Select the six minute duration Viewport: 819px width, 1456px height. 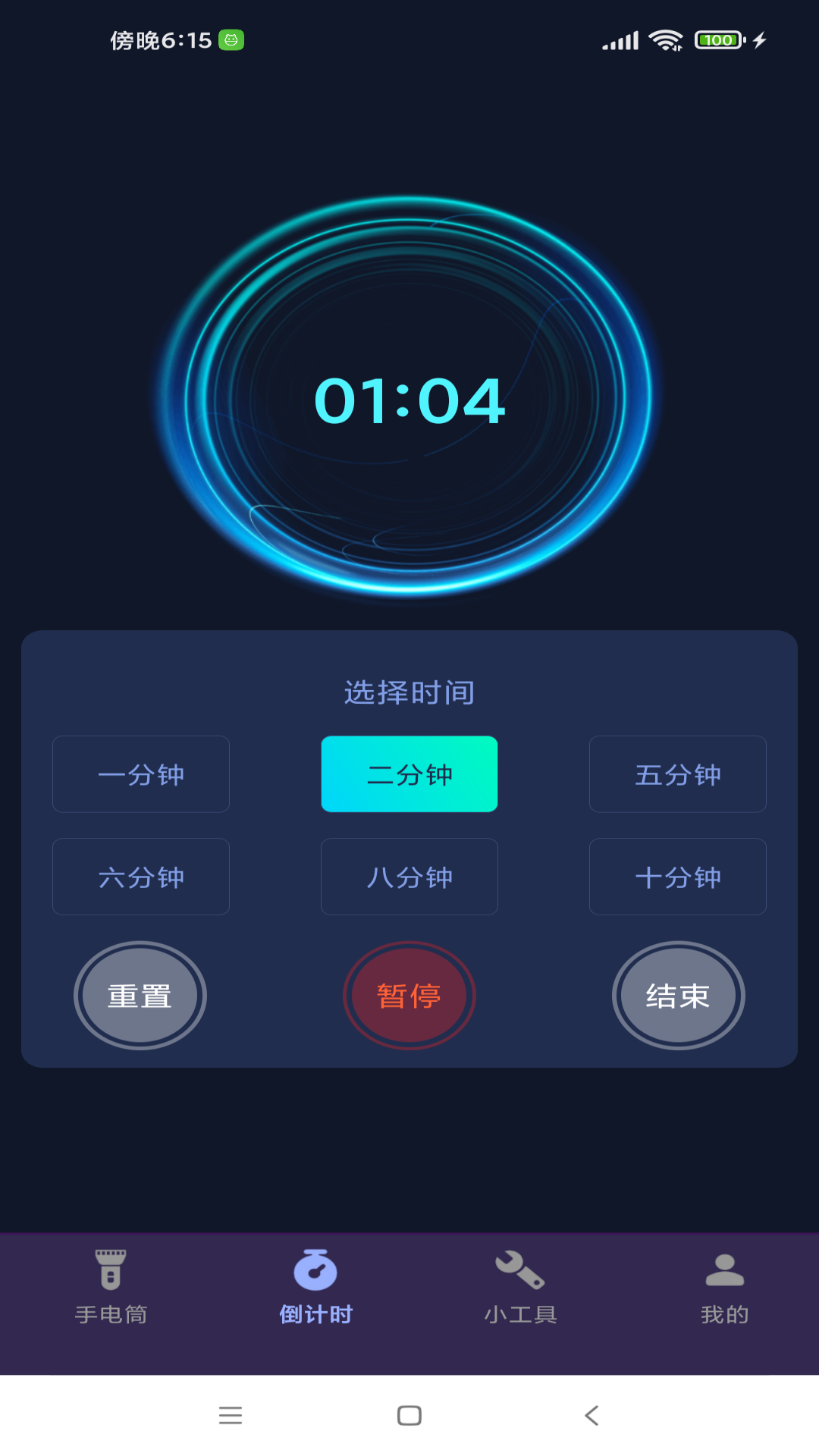[x=140, y=877]
